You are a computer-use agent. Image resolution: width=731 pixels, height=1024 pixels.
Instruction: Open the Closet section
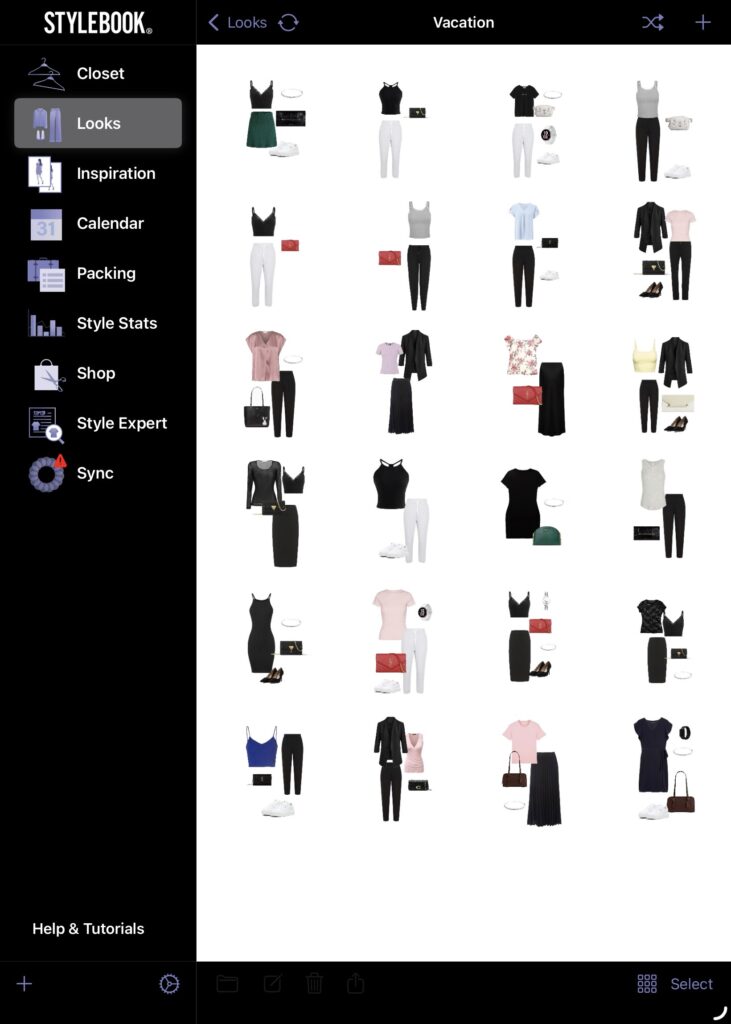pos(98,73)
